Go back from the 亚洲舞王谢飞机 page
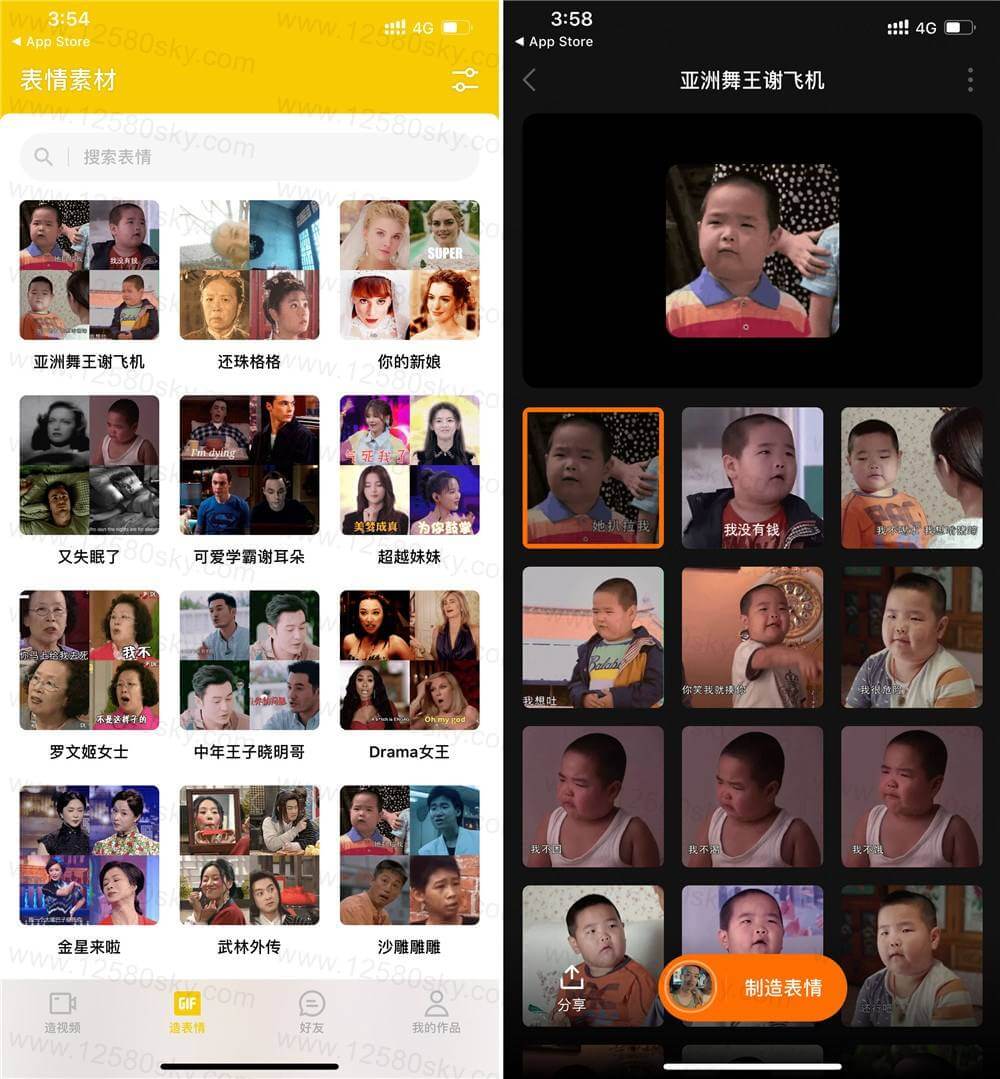The width and height of the screenshot is (1000, 1079). click(530, 81)
